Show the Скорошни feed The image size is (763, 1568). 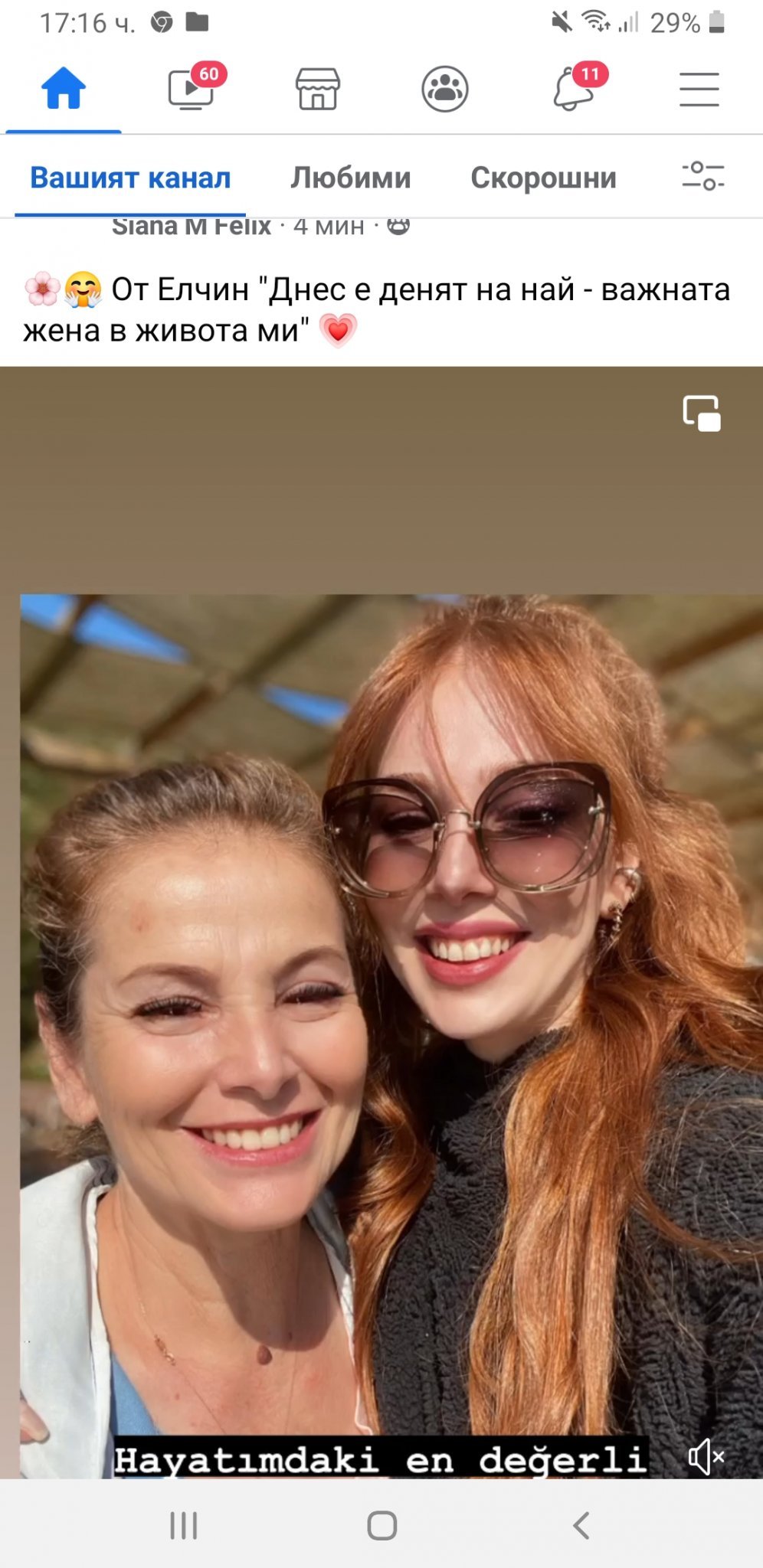[543, 178]
